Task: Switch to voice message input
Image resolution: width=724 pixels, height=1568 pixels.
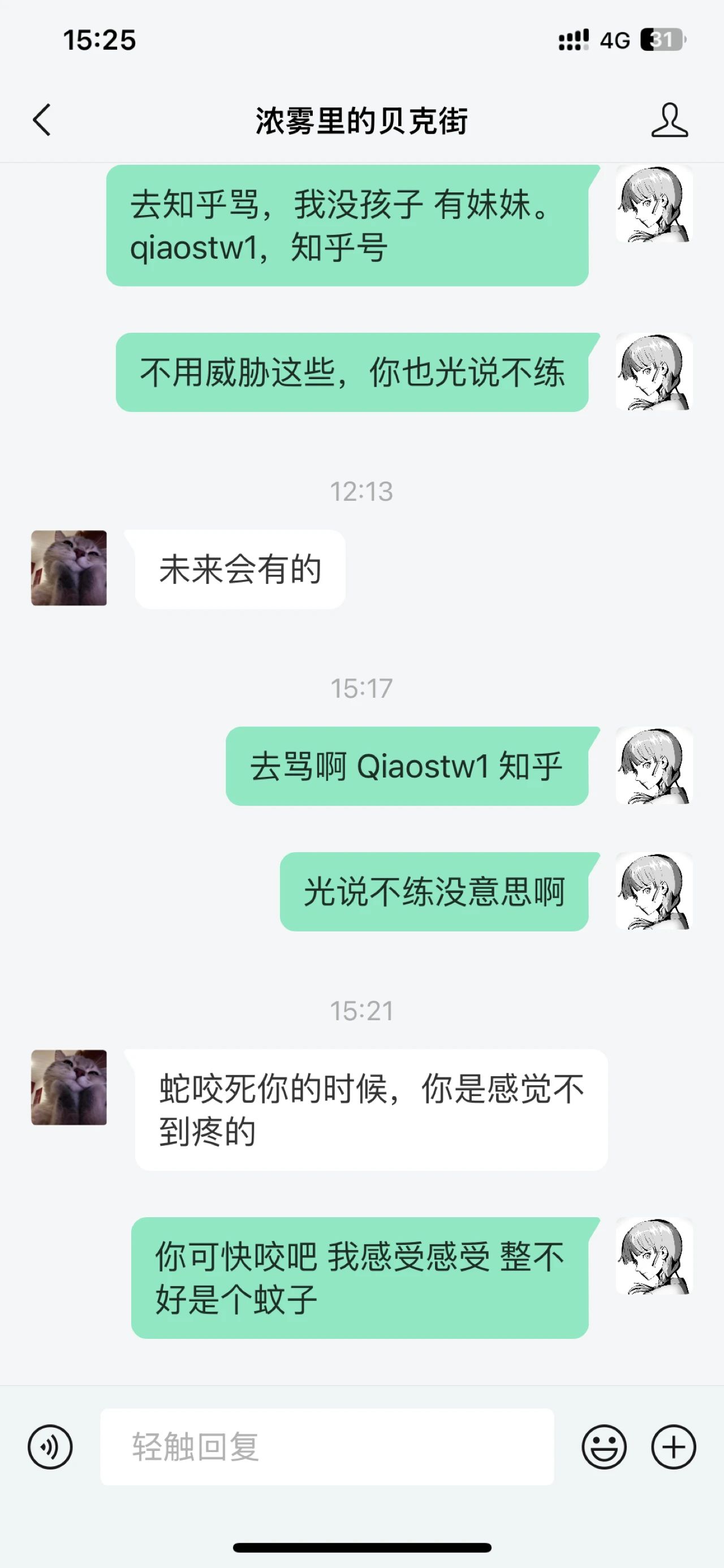Action: [50, 1447]
